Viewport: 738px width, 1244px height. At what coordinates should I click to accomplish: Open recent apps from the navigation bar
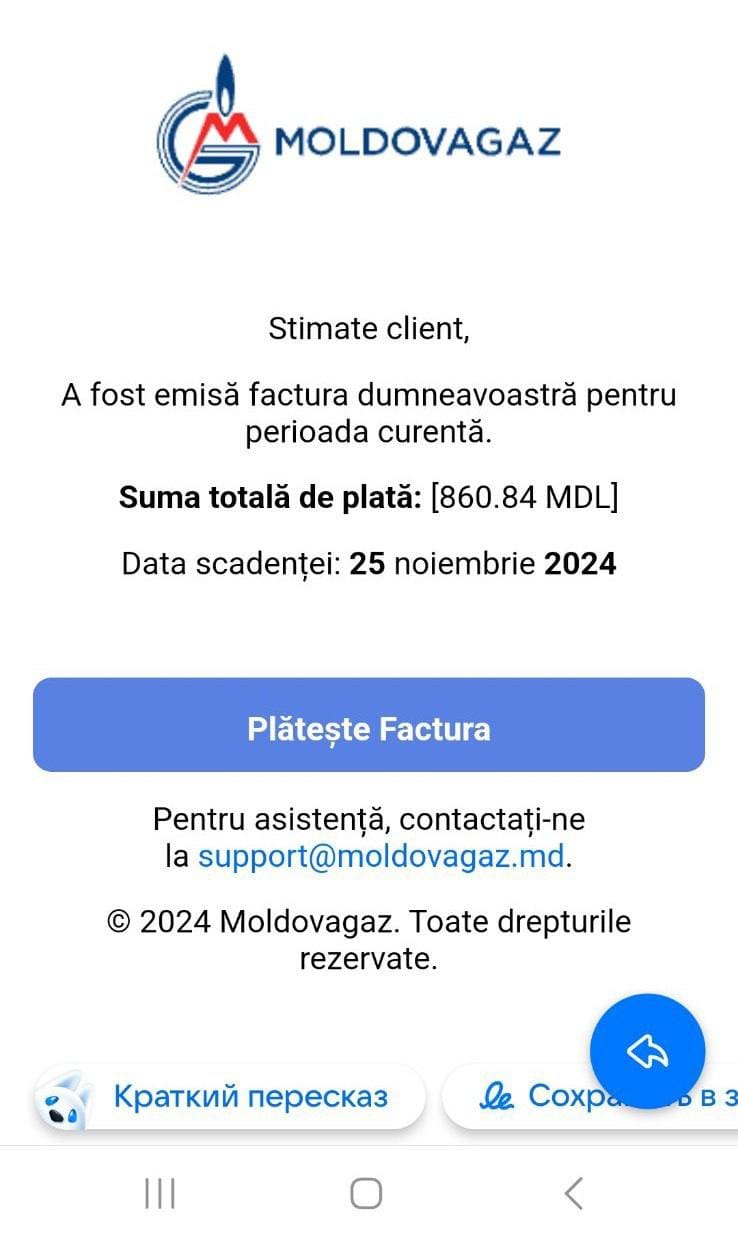160,1193
